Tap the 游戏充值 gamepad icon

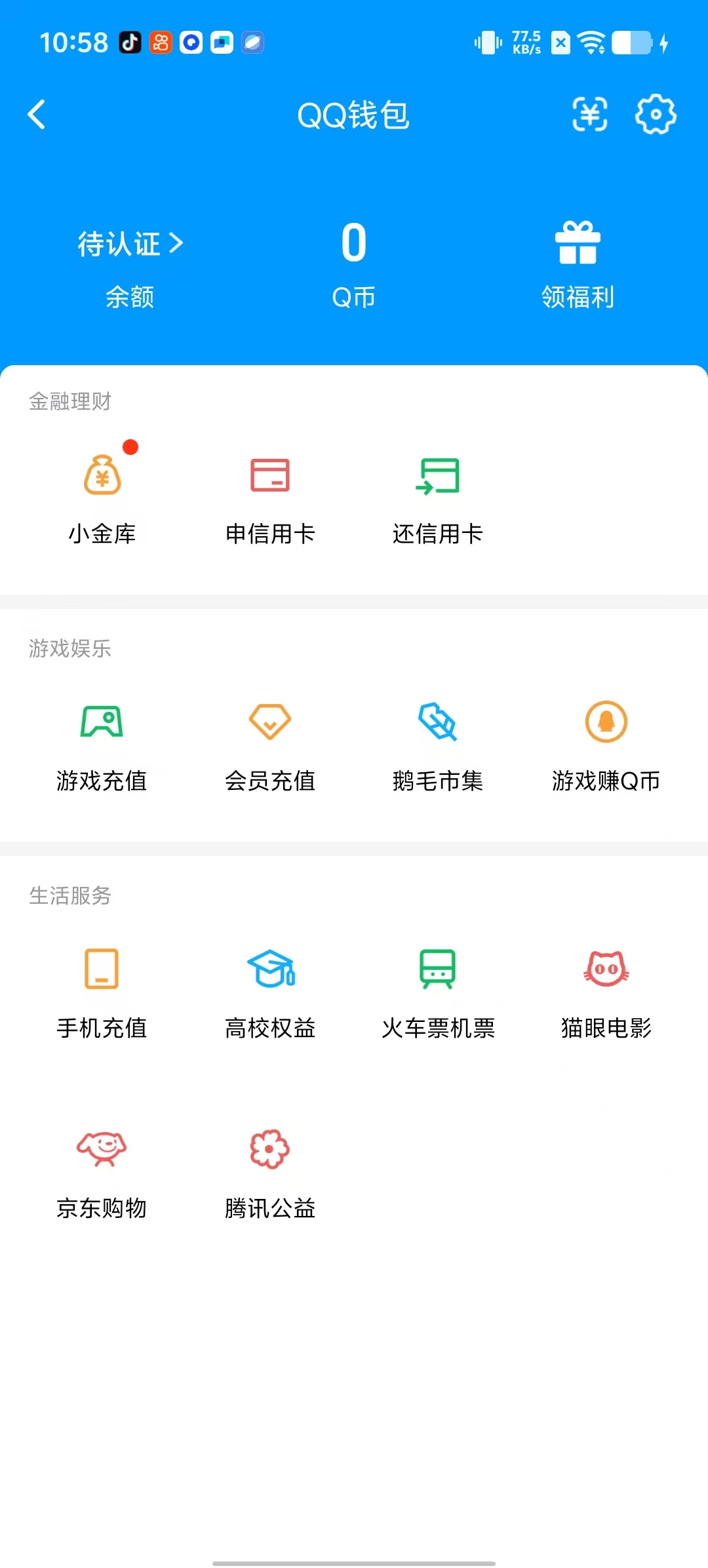tap(102, 723)
